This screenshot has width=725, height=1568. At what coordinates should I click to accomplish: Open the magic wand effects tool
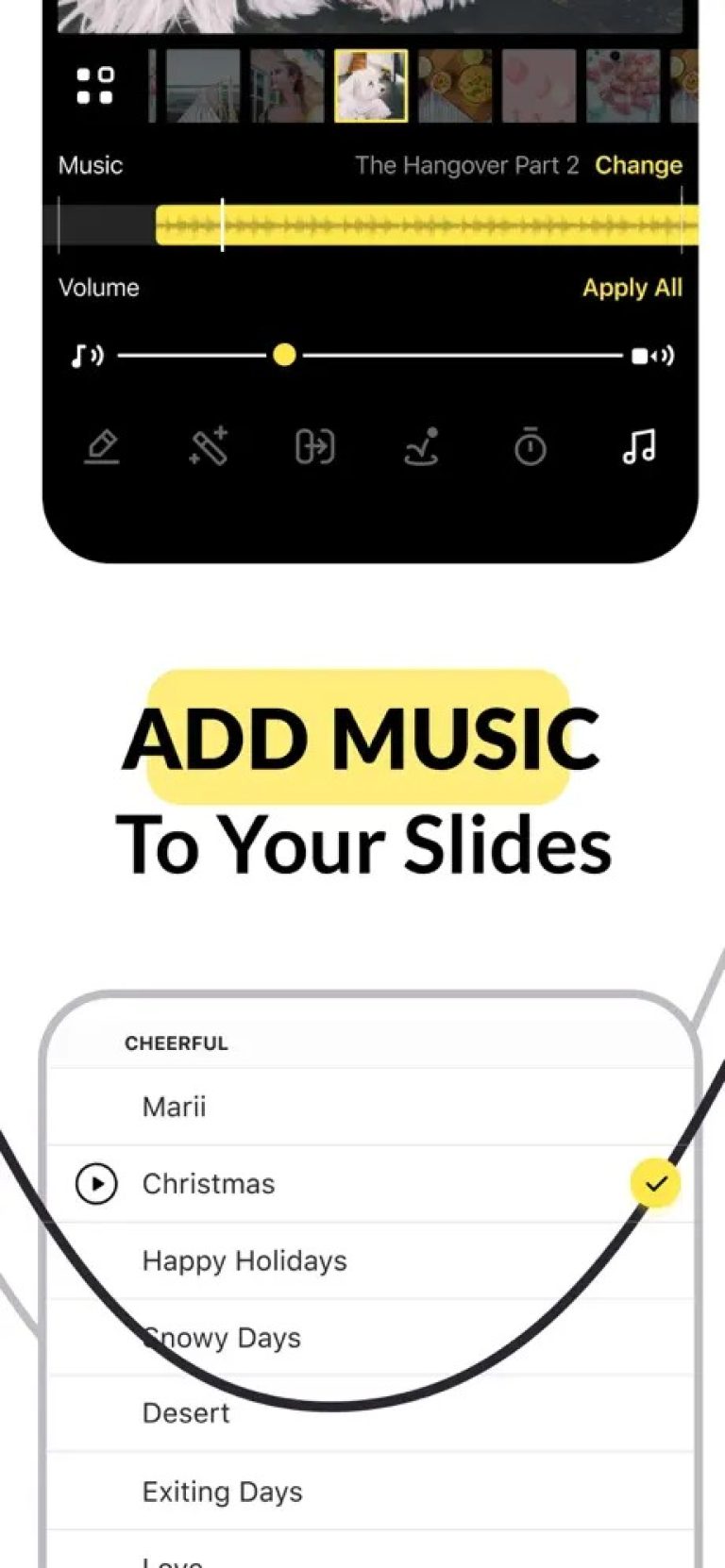click(209, 448)
